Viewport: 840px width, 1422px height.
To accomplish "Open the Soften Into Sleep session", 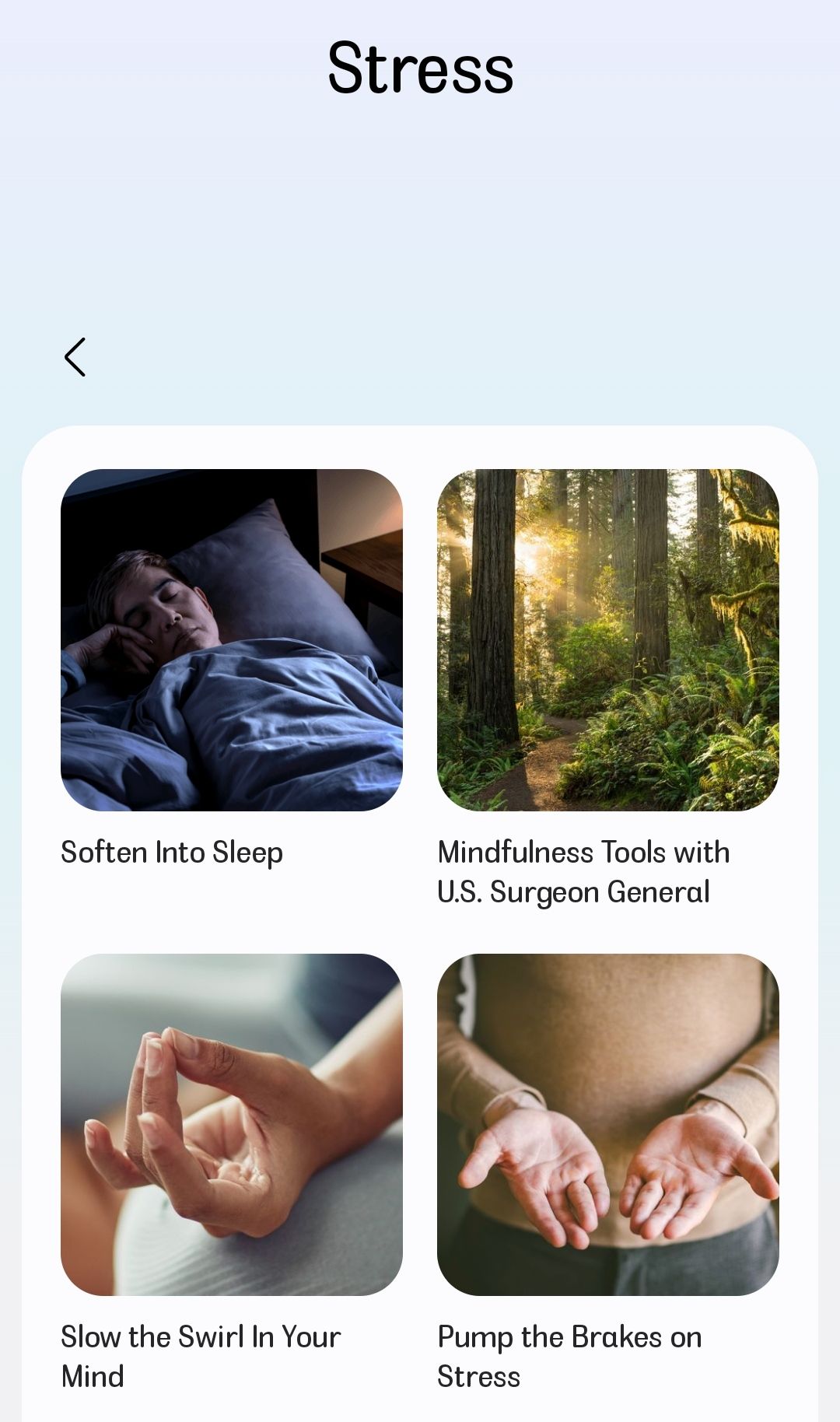I will [231, 639].
